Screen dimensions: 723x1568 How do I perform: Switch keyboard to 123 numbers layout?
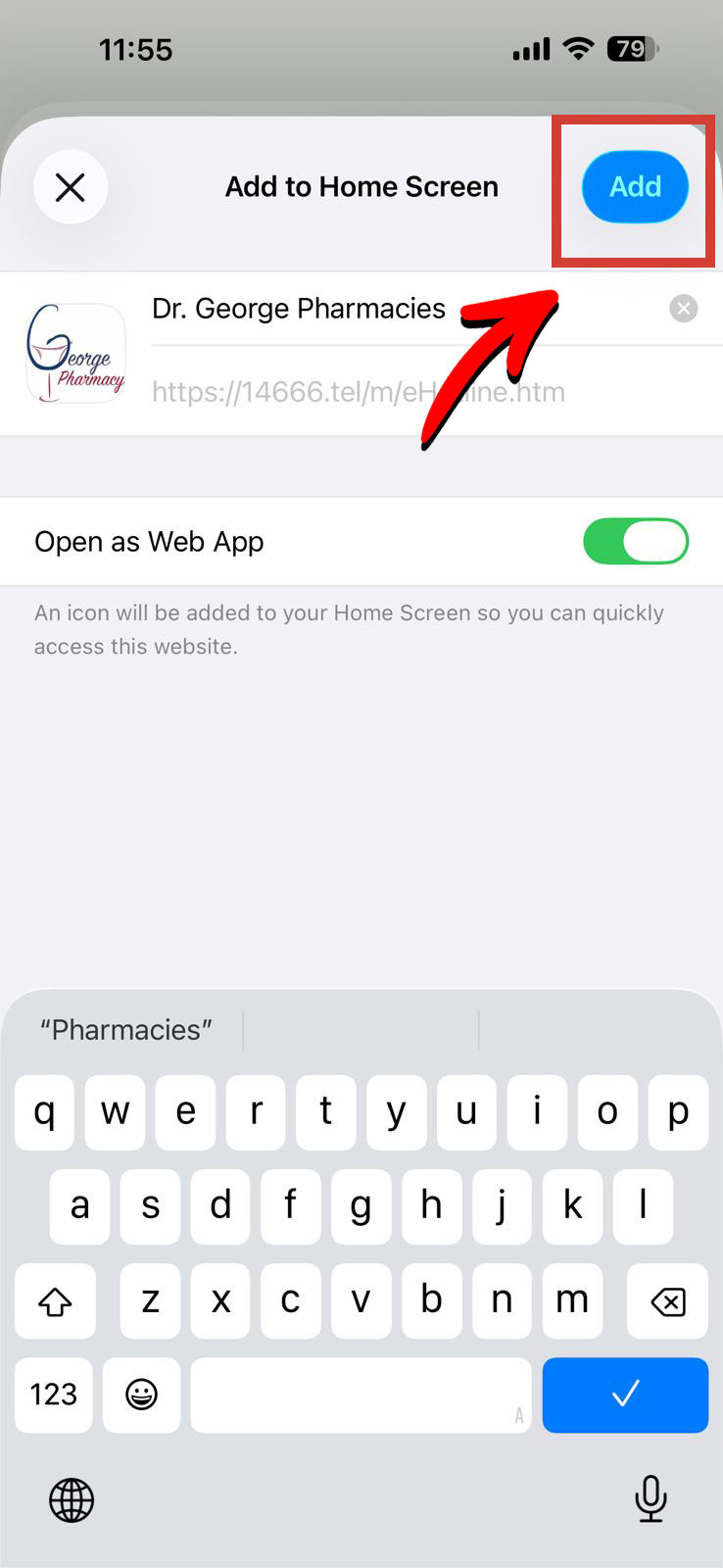(54, 1395)
